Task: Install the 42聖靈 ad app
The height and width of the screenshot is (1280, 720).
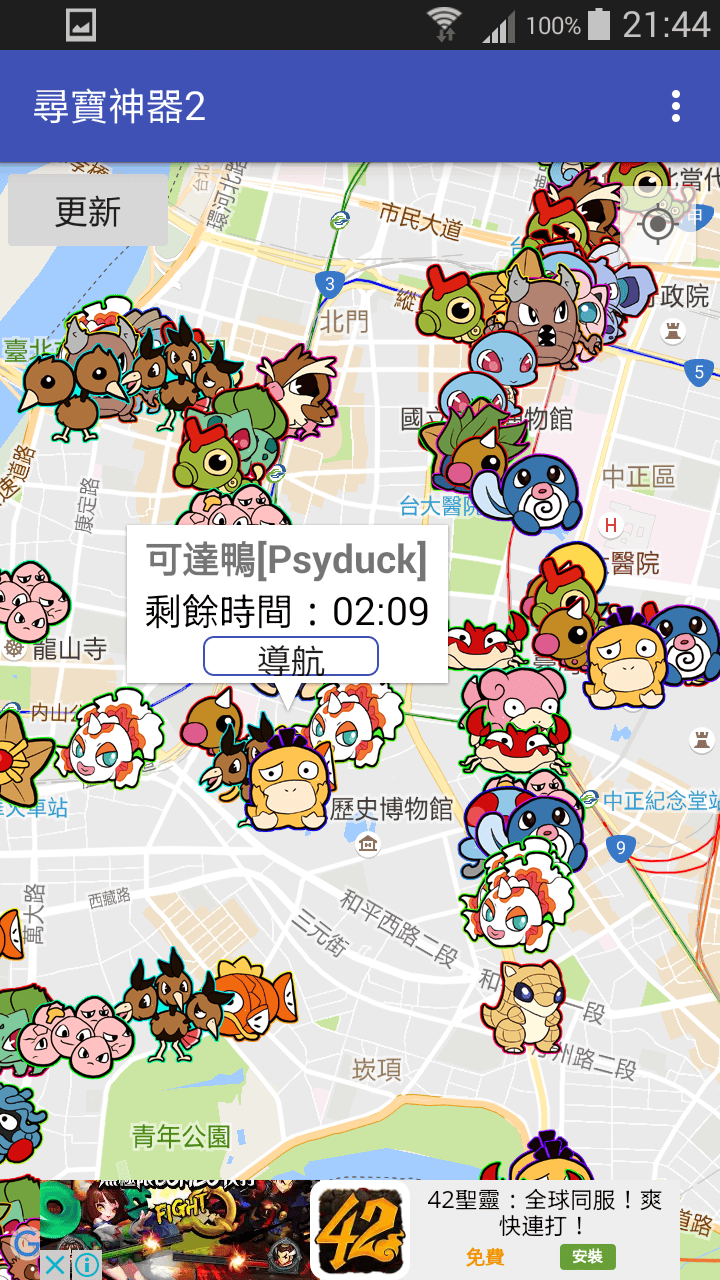Action: (587, 1257)
